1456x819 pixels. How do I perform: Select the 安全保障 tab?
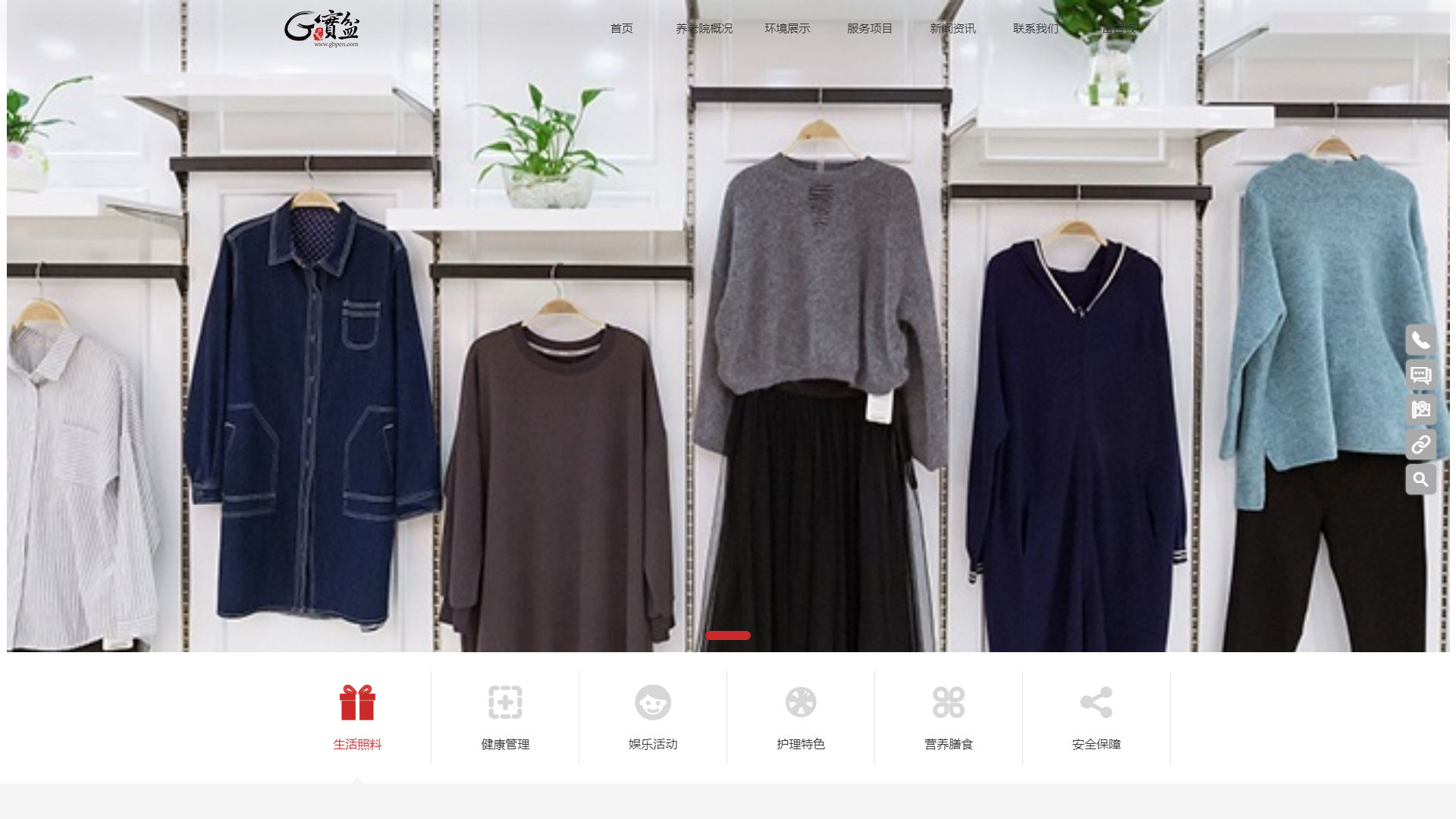(x=1097, y=717)
